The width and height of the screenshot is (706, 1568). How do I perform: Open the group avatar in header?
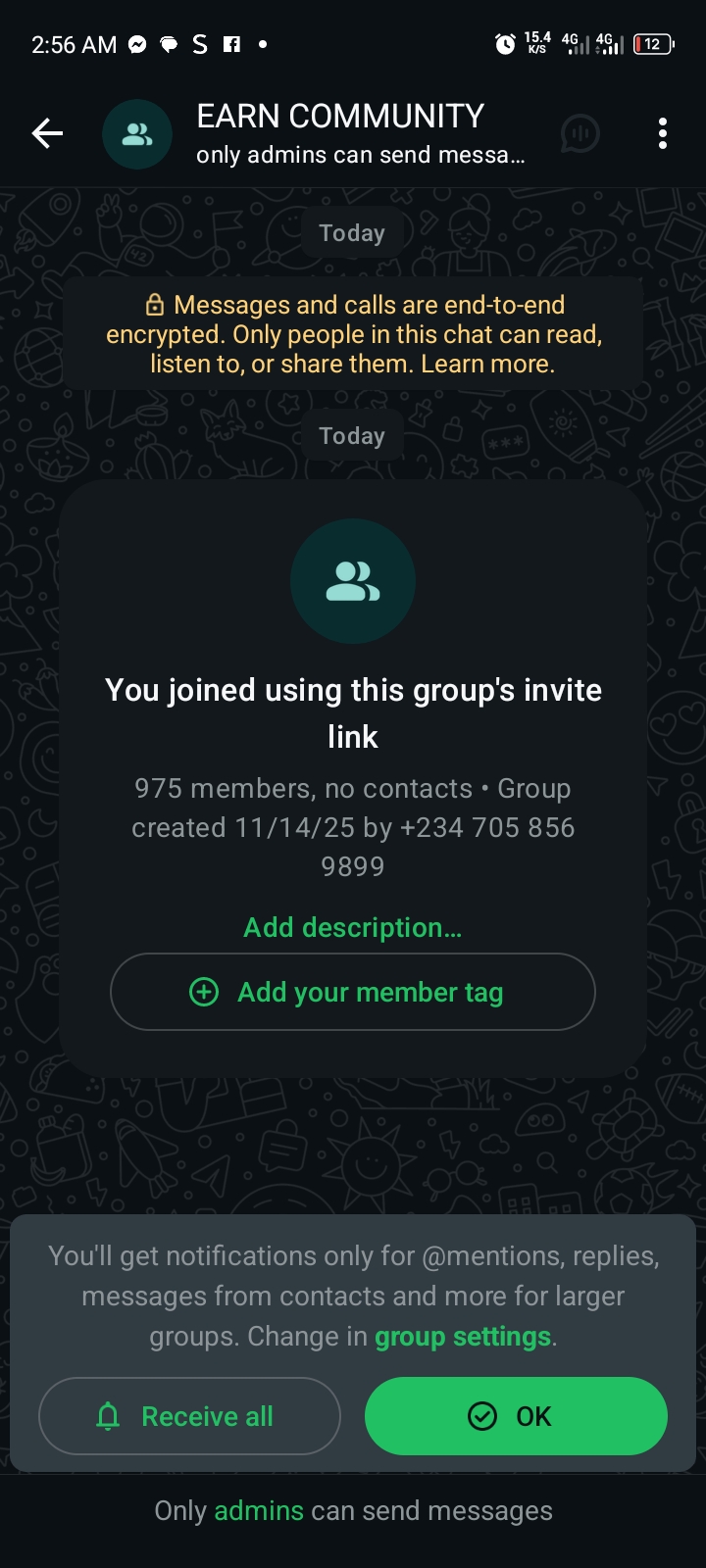pyautogui.click(x=137, y=134)
